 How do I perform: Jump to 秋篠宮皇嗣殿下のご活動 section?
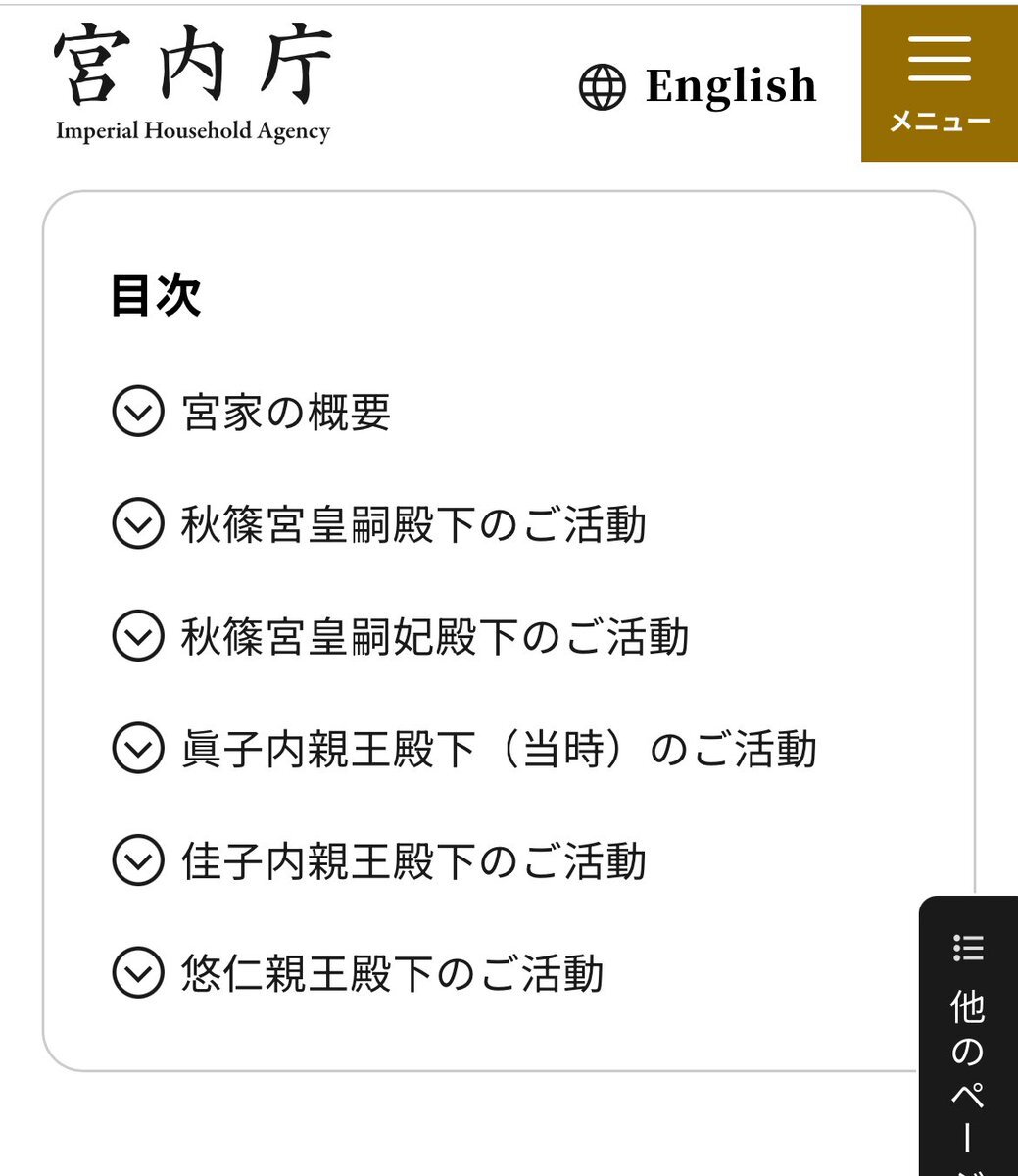(412, 525)
